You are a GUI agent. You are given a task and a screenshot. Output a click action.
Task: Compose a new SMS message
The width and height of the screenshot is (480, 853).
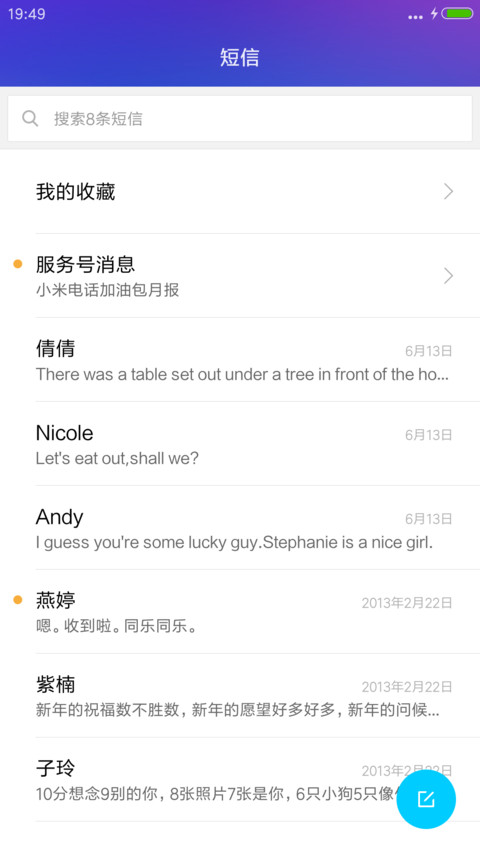point(426,799)
